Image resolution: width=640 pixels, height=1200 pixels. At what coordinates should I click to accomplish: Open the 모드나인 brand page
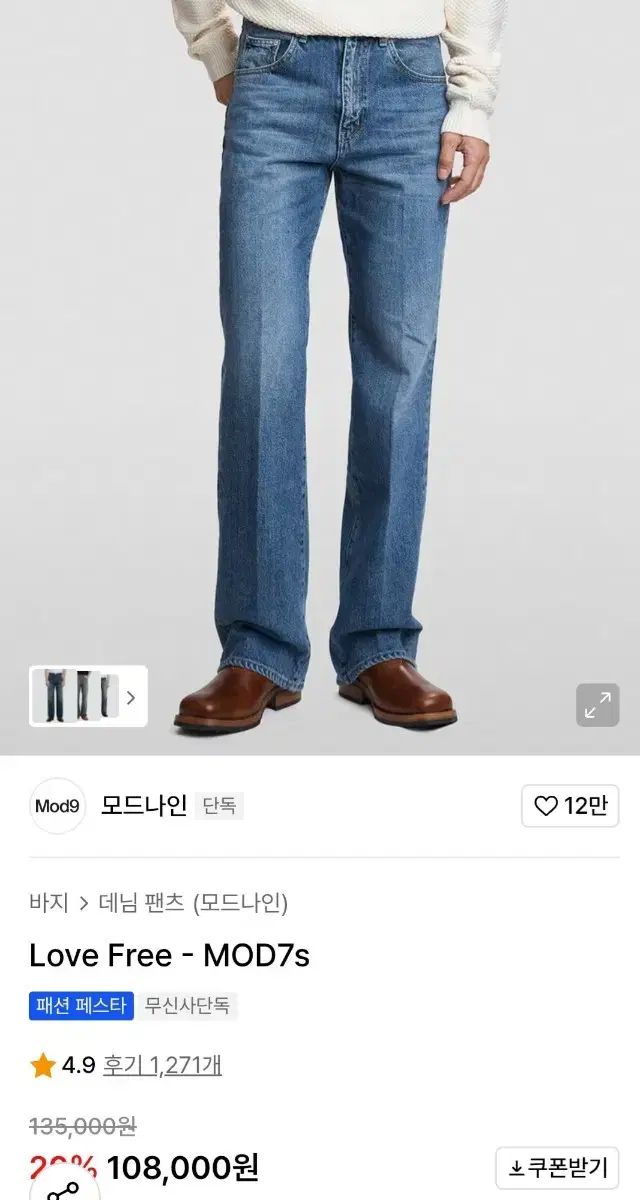143,806
